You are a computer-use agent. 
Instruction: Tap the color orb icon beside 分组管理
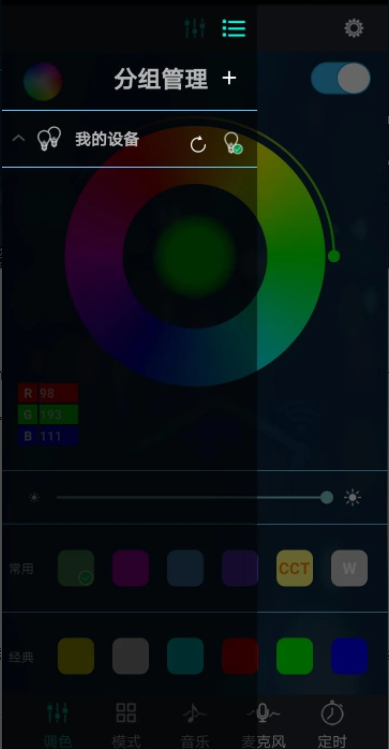point(43,81)
